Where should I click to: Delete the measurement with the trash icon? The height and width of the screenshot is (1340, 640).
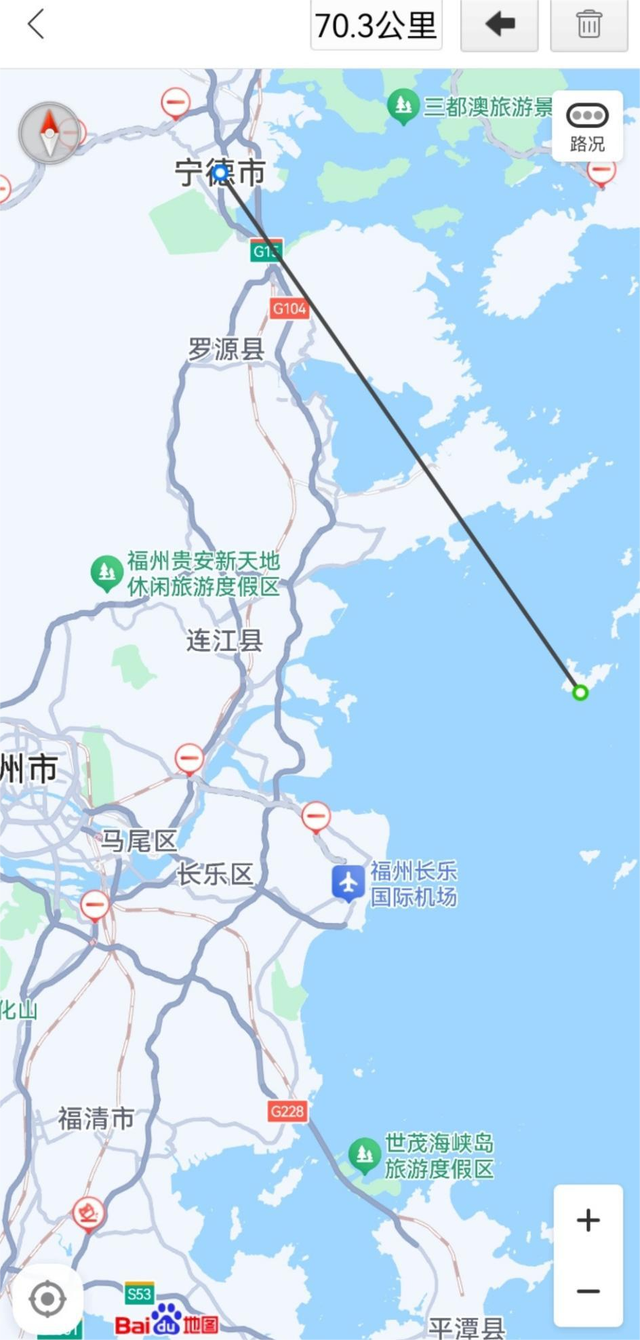click(589, 25)
